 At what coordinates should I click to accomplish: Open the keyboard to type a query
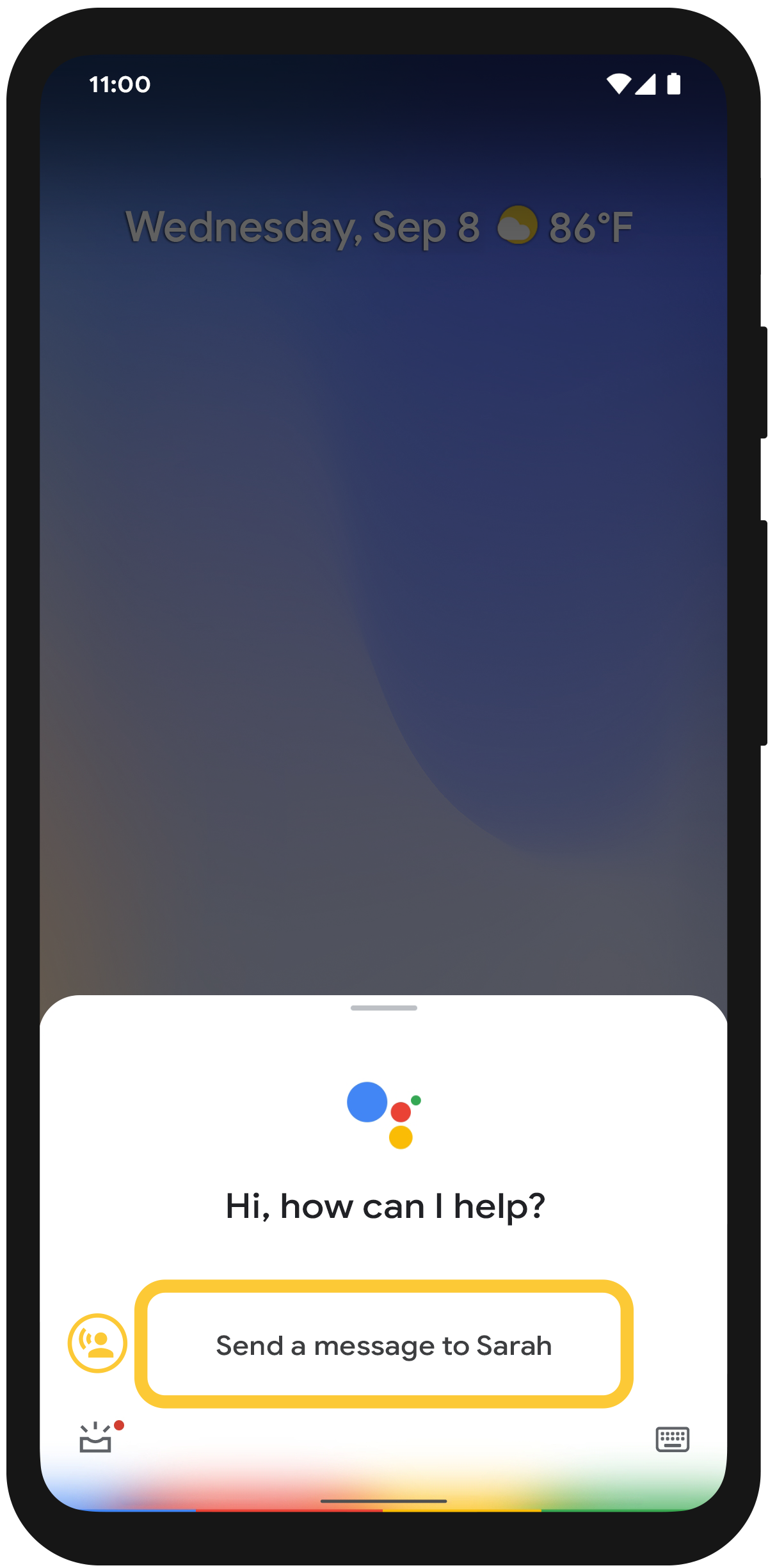[x=672, y=1439]
